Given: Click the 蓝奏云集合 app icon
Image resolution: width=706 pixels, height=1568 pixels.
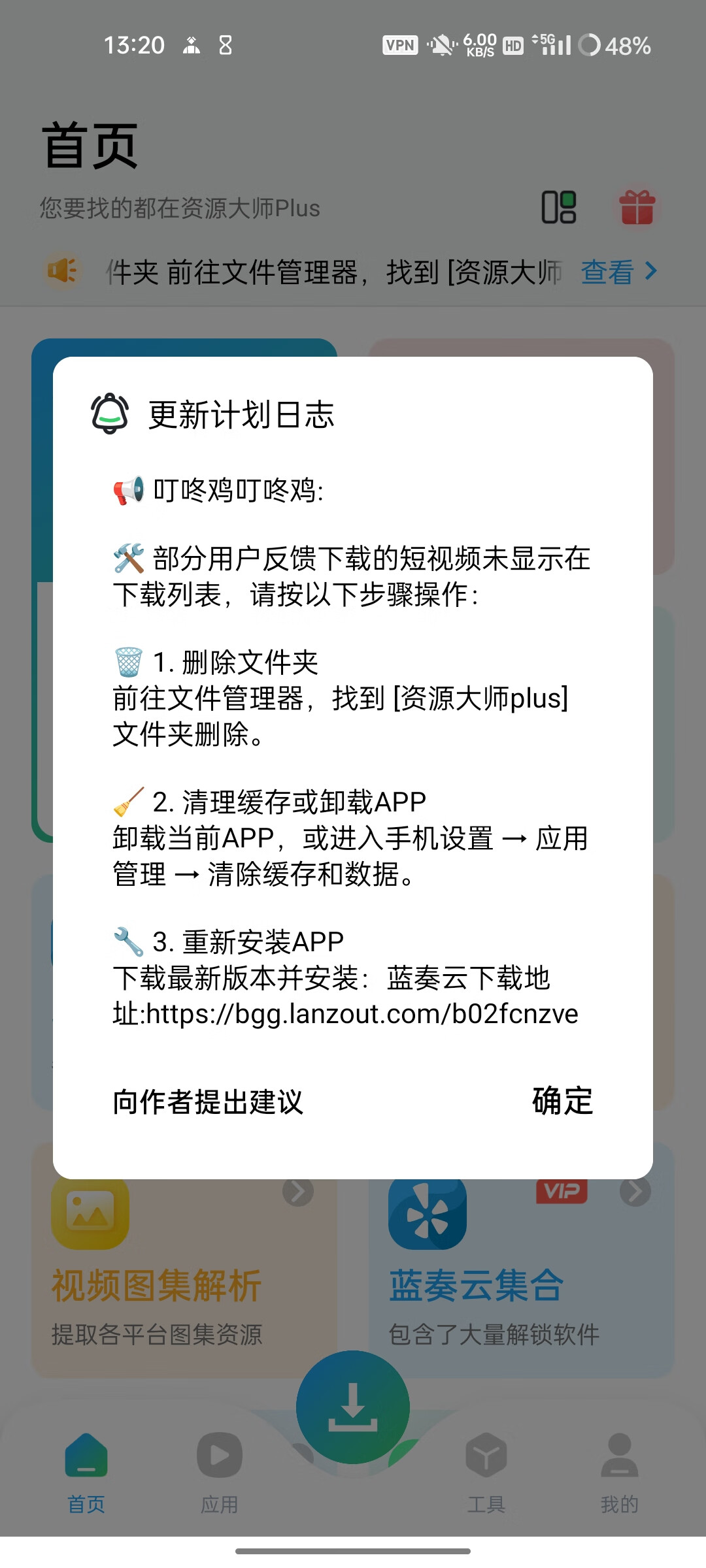Looking at the screenshot, I should click(x=426, y=1213).
